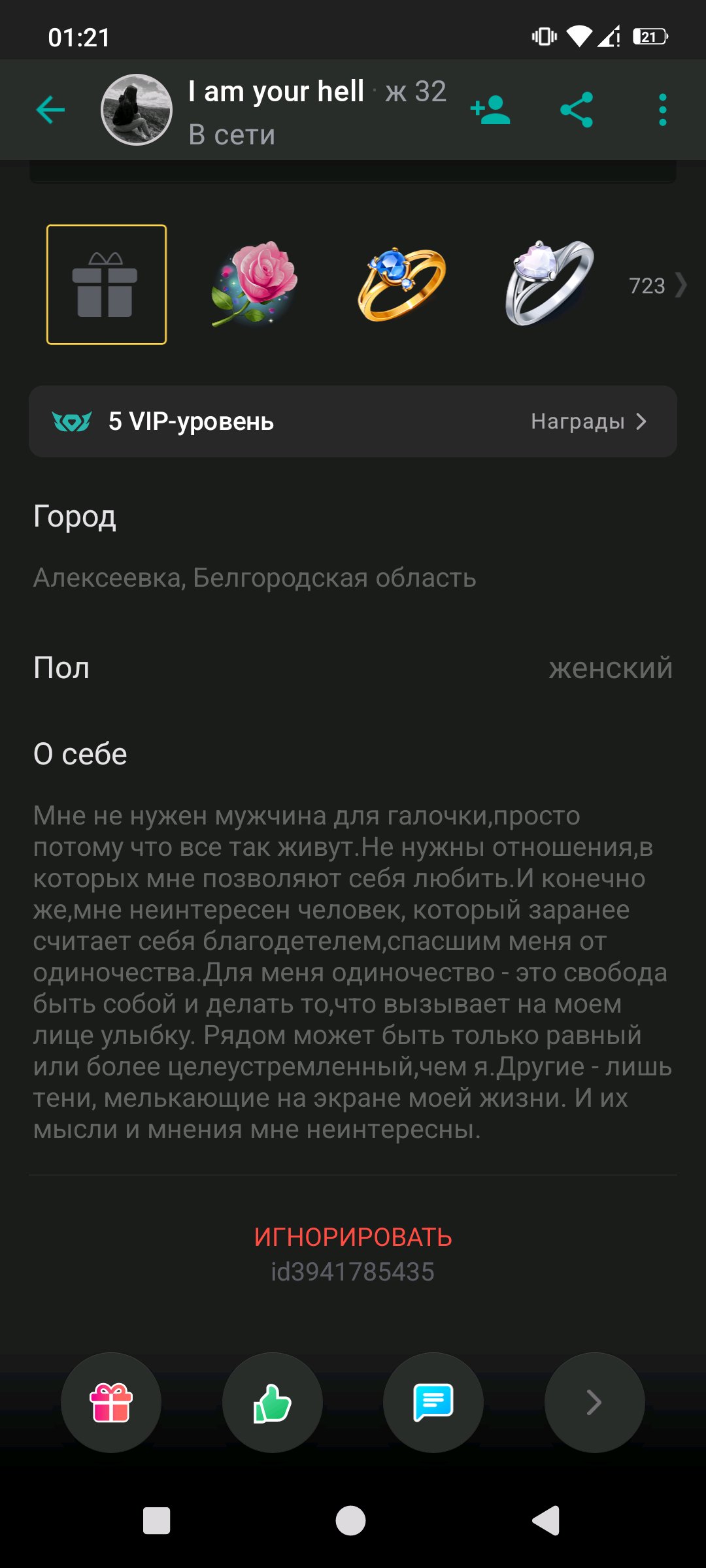The height and width of the screenshot is (1568, 706).
Task: Add this user as a friend
Action: click(x=490, y=110)
